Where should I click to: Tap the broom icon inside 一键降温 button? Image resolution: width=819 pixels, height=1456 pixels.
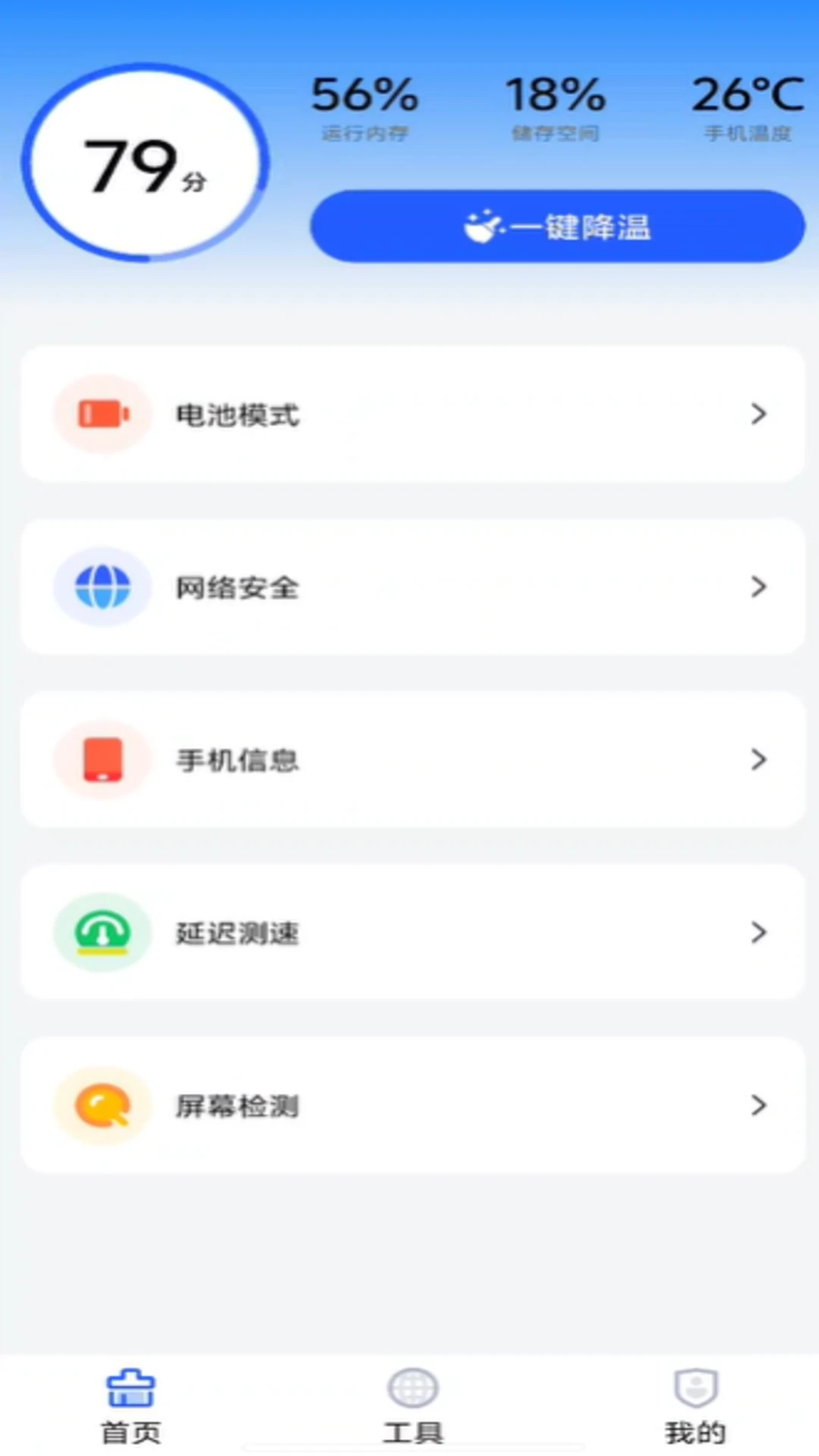tap(483, 225)
